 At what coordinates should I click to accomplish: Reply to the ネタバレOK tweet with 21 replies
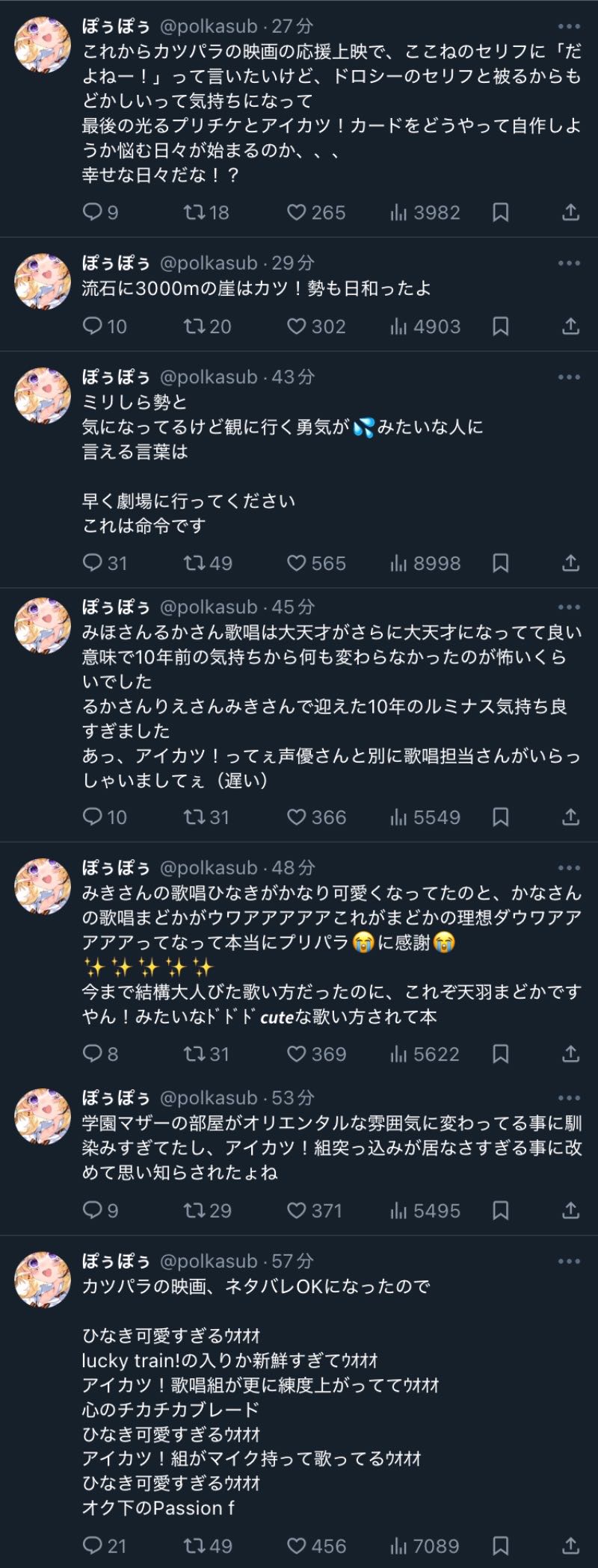click(x=92, y=1546)
